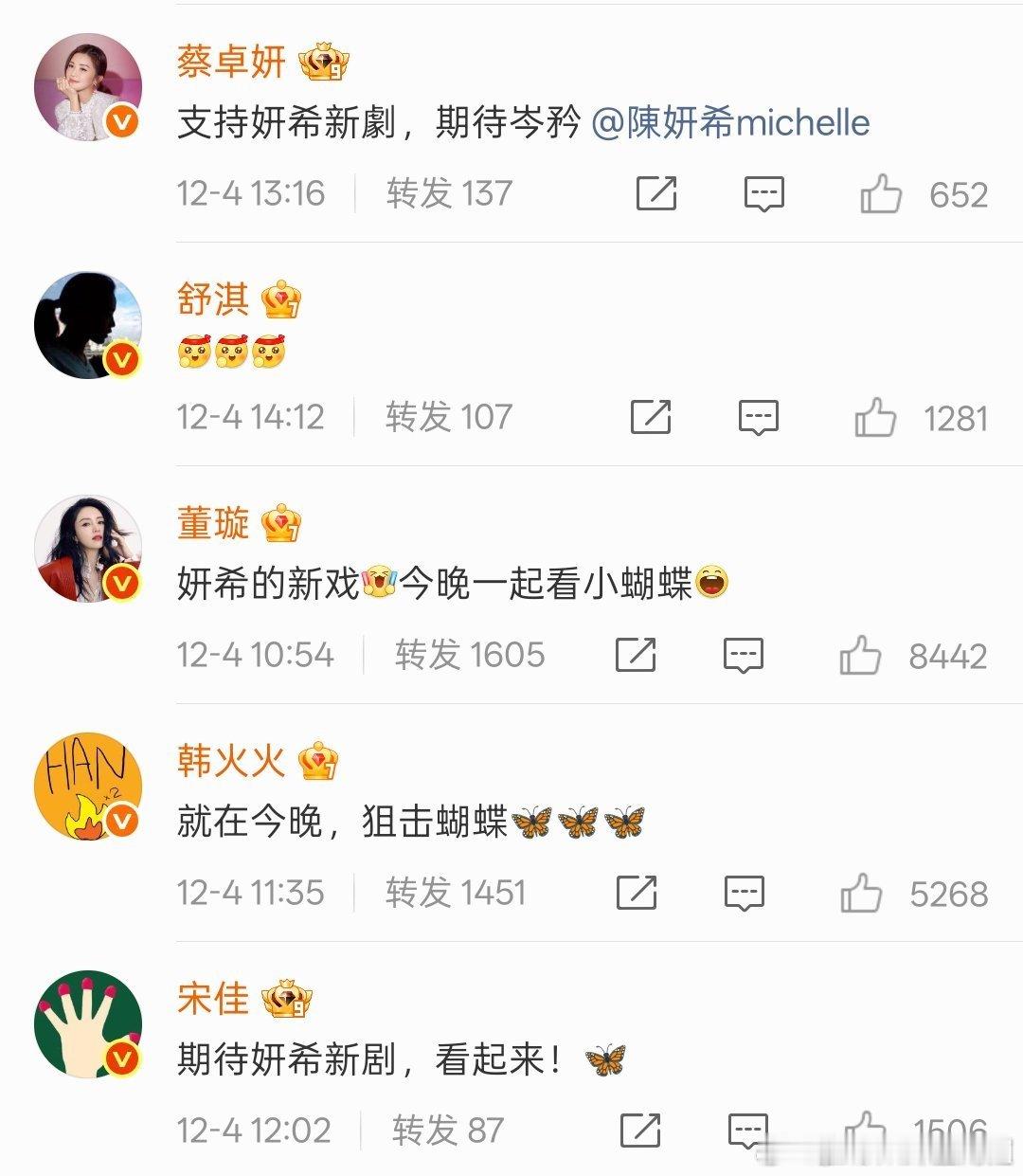Click the VIP crown badge next to 蔡卓妍

(322, 61)
